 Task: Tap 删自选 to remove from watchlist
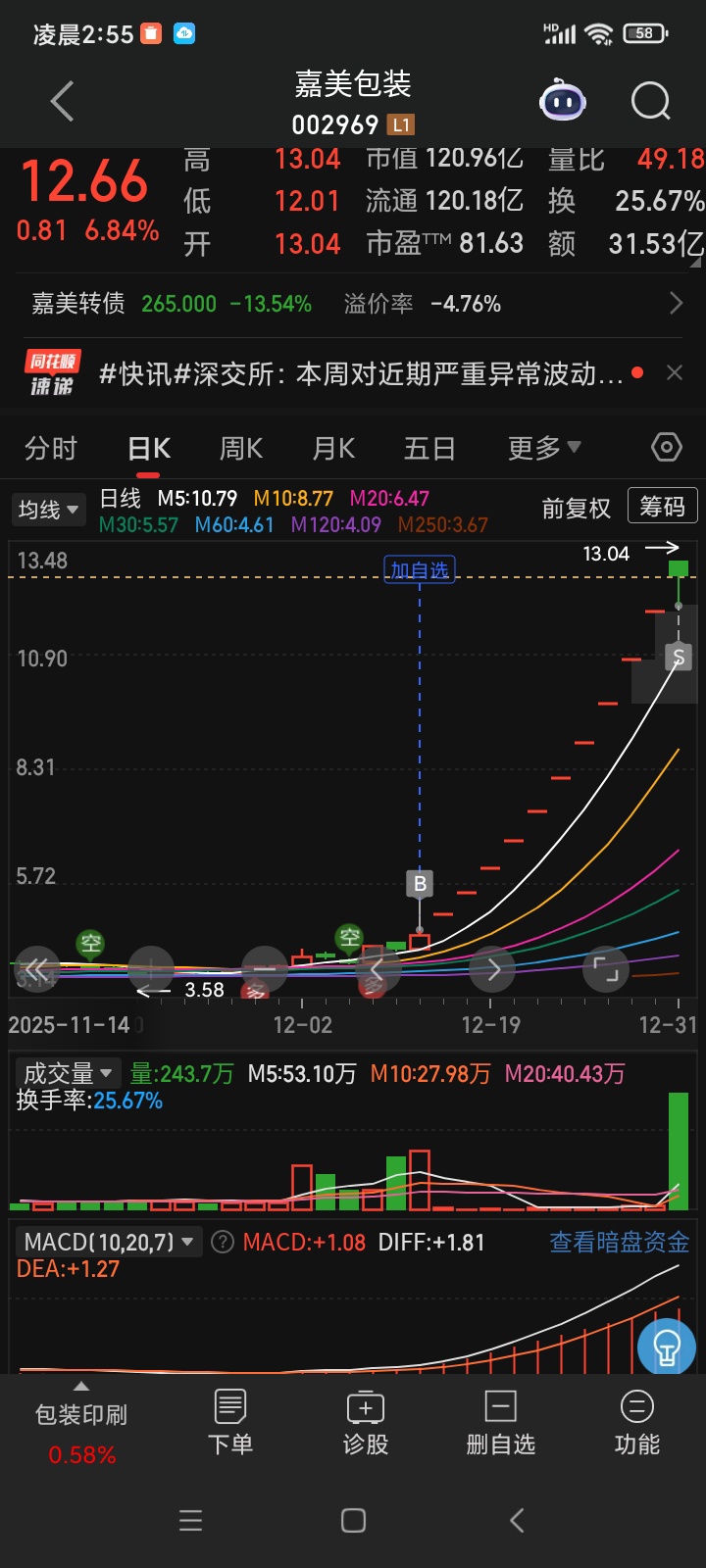point(500,1423)
